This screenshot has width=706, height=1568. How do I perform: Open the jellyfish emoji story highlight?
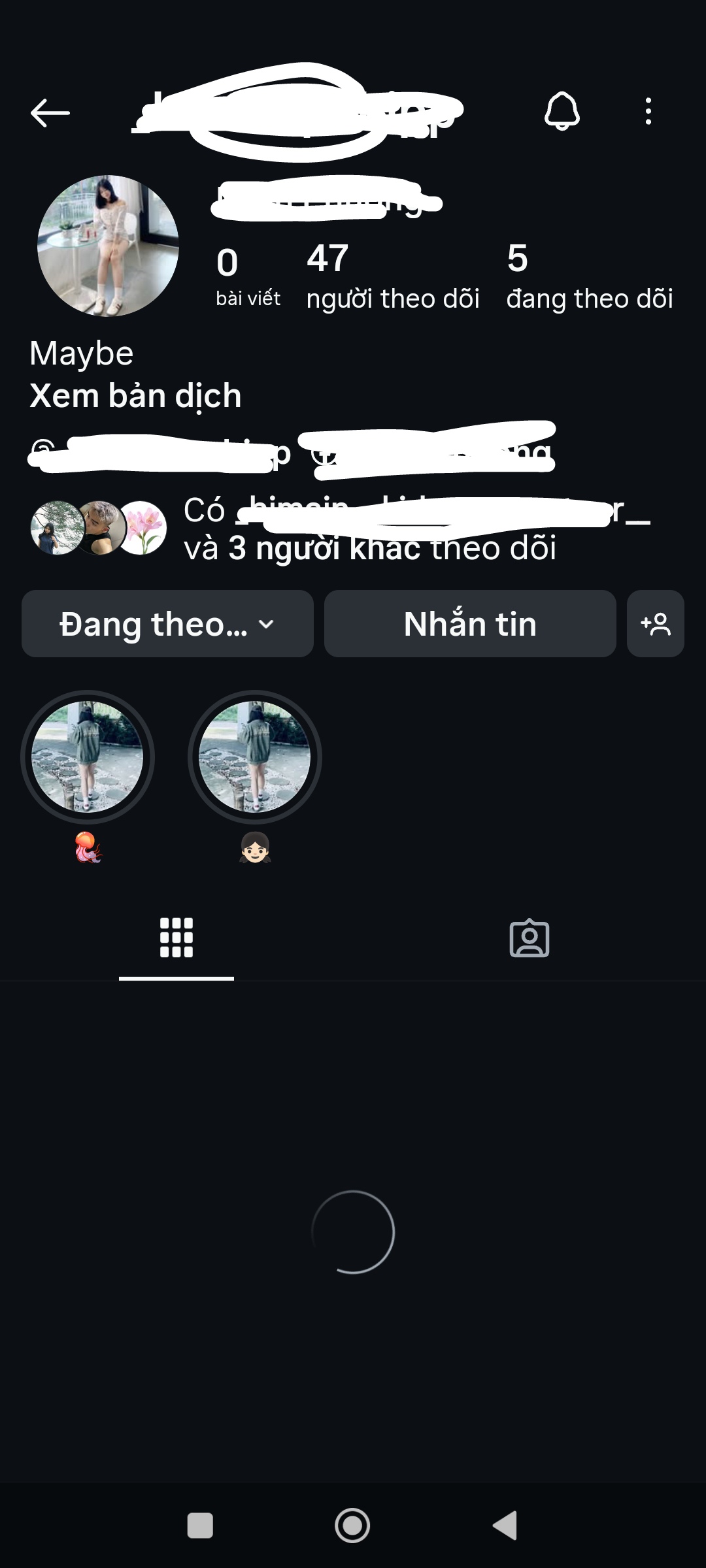point(88,758)
